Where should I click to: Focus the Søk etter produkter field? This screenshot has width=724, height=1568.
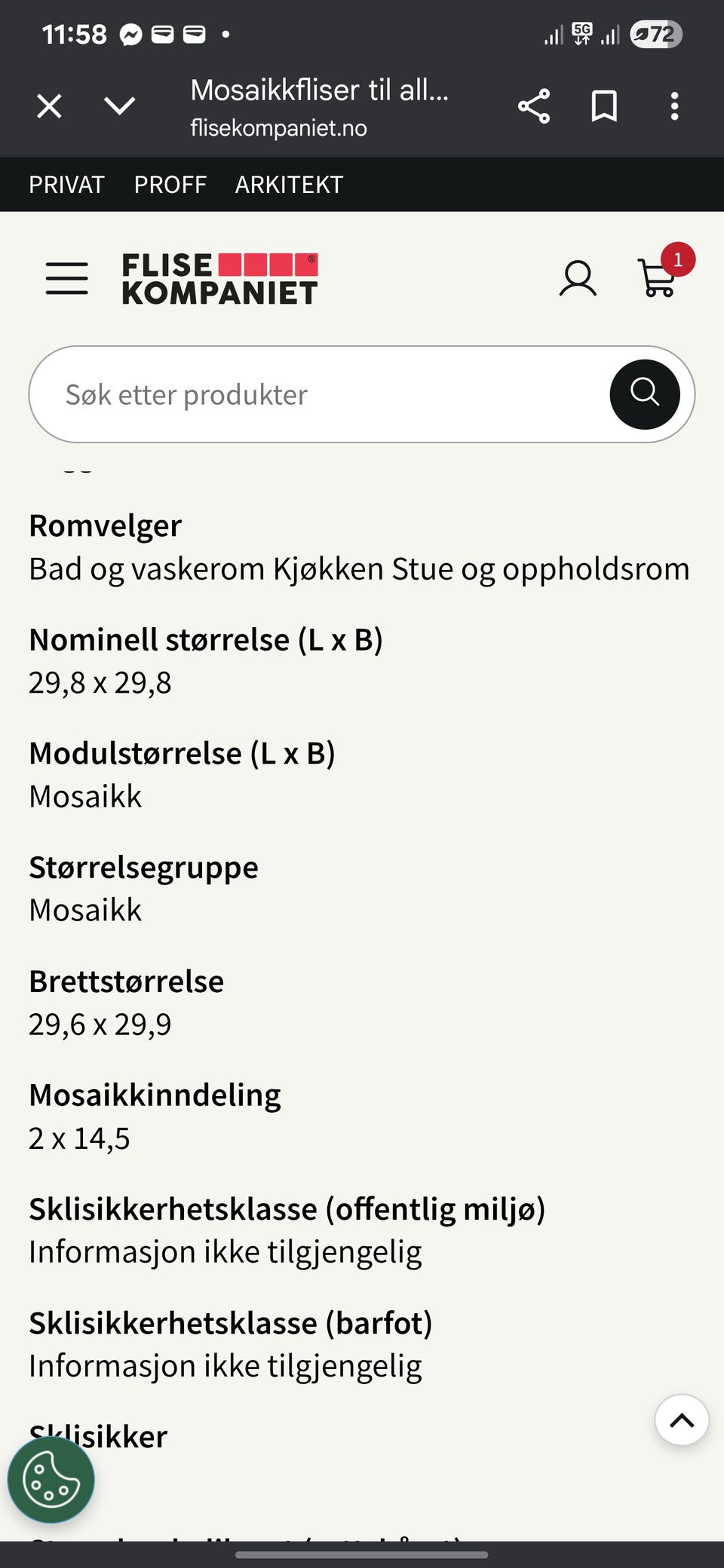coord(302,394)
